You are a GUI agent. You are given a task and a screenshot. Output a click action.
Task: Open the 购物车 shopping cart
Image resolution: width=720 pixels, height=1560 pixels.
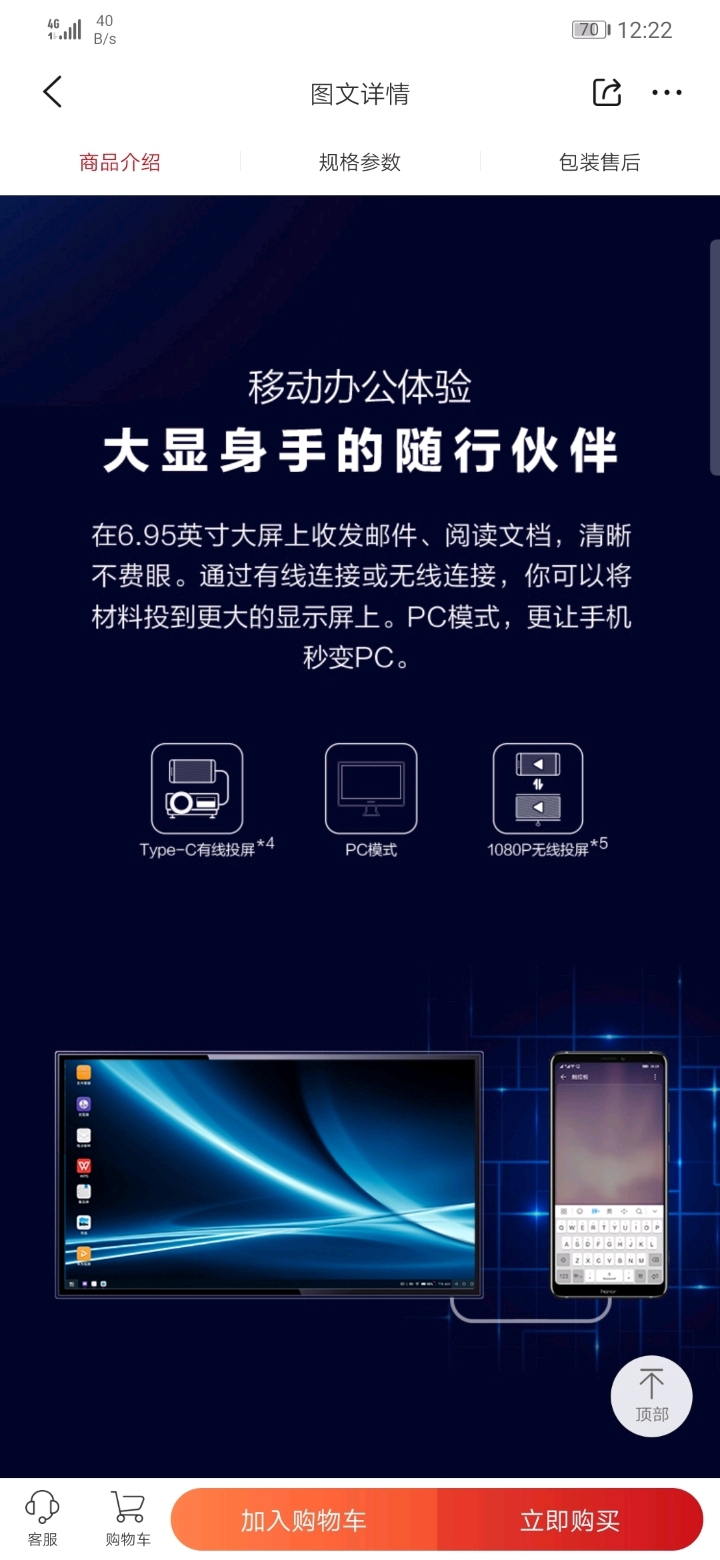click(128, 1519)
